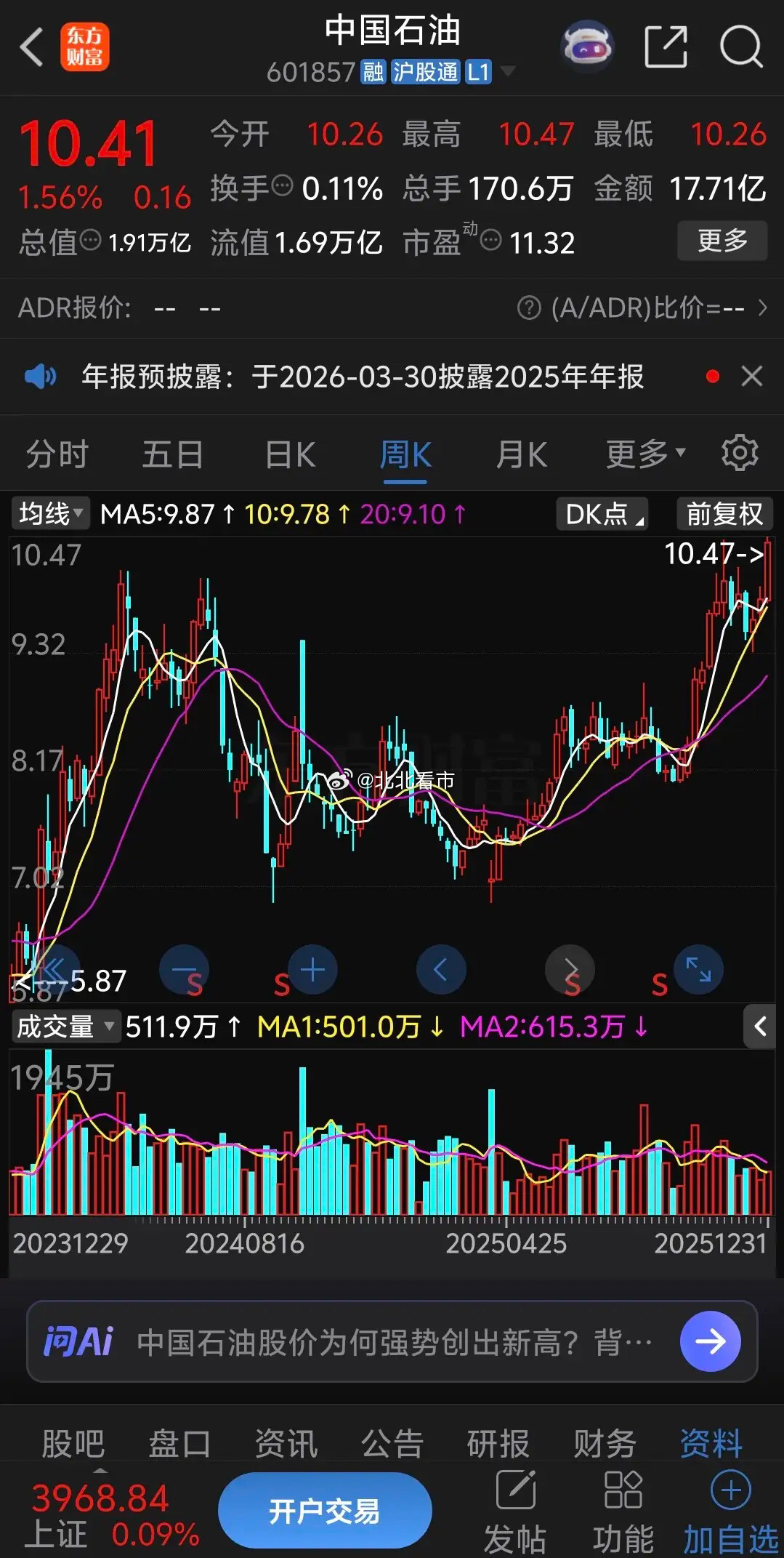Expand chart to fullscreen with corner arrows icon
The image size is (784, 1558).
(x=698, y=970)
